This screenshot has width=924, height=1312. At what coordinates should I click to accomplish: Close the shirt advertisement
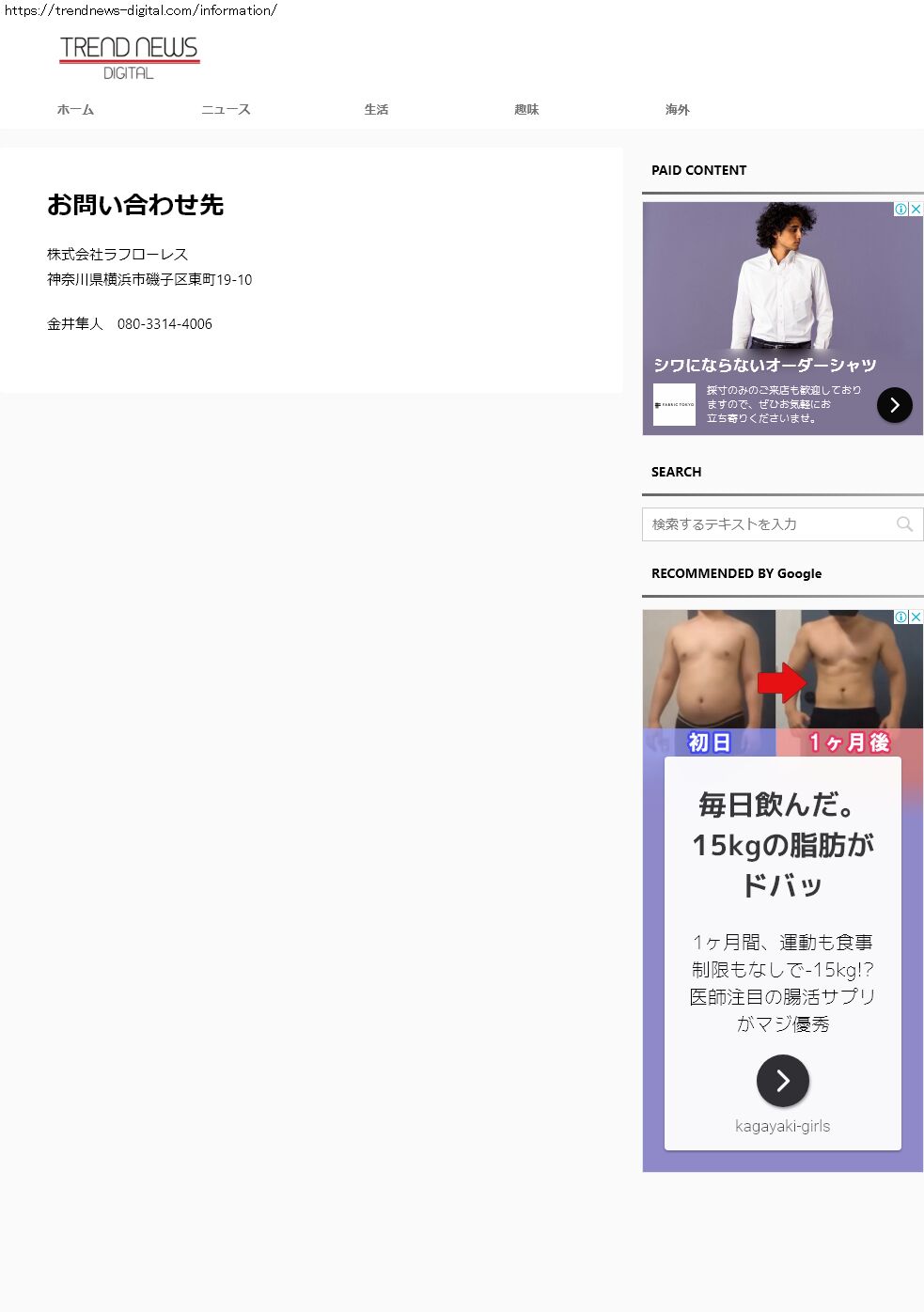click(x=916, y=210)
